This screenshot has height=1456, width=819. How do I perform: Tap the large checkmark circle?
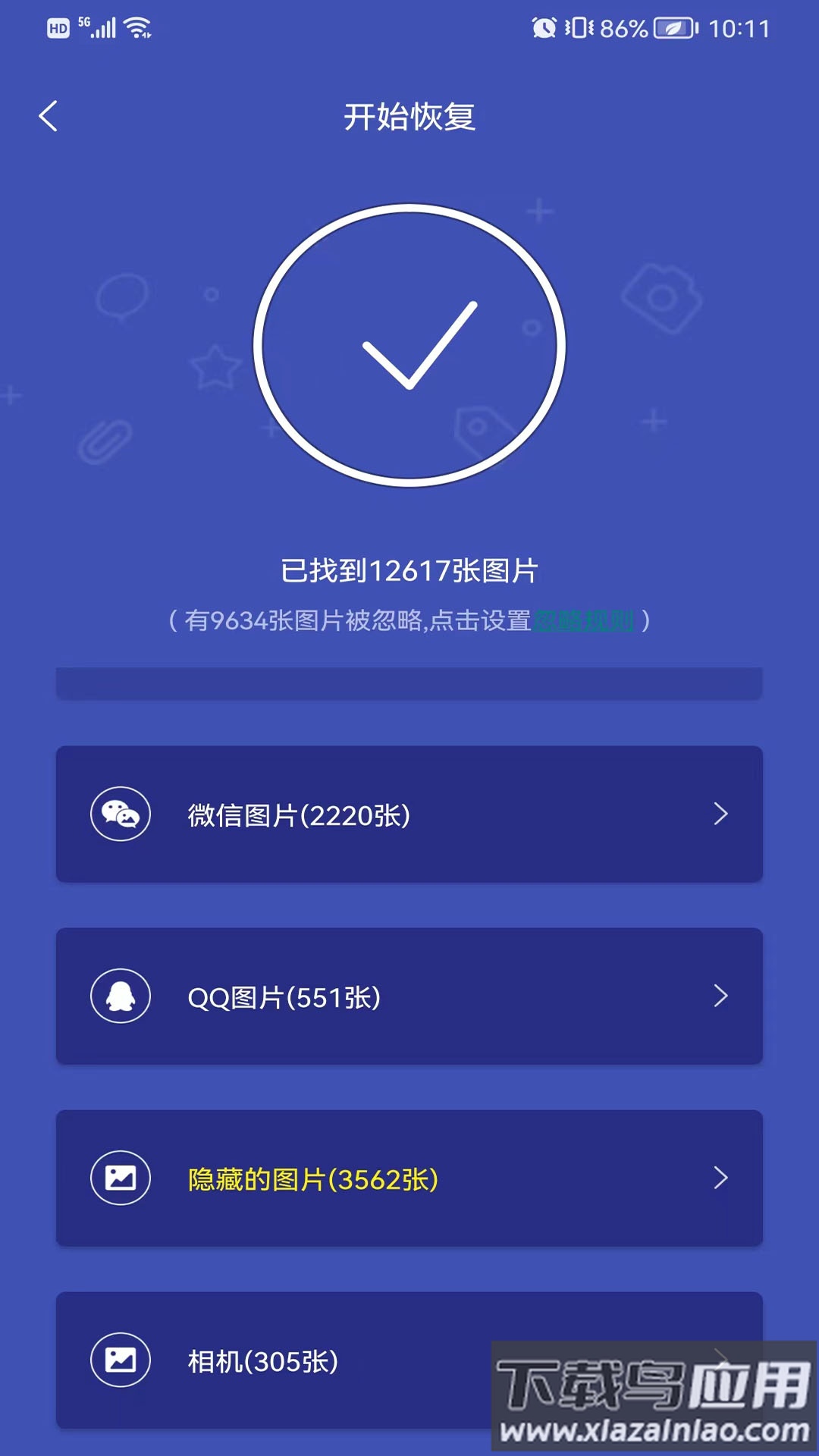(x=409, y=344)
